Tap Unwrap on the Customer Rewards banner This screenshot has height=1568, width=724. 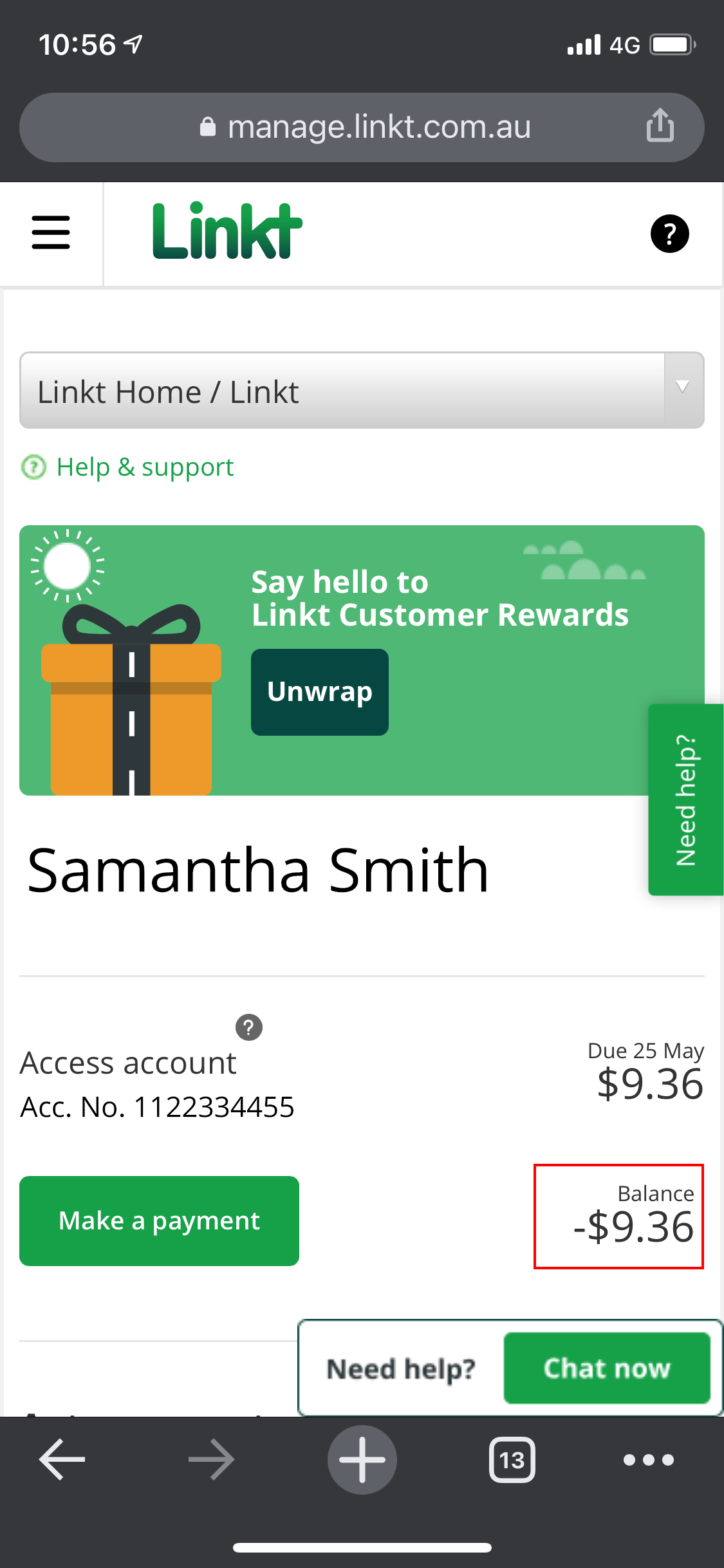320,692
